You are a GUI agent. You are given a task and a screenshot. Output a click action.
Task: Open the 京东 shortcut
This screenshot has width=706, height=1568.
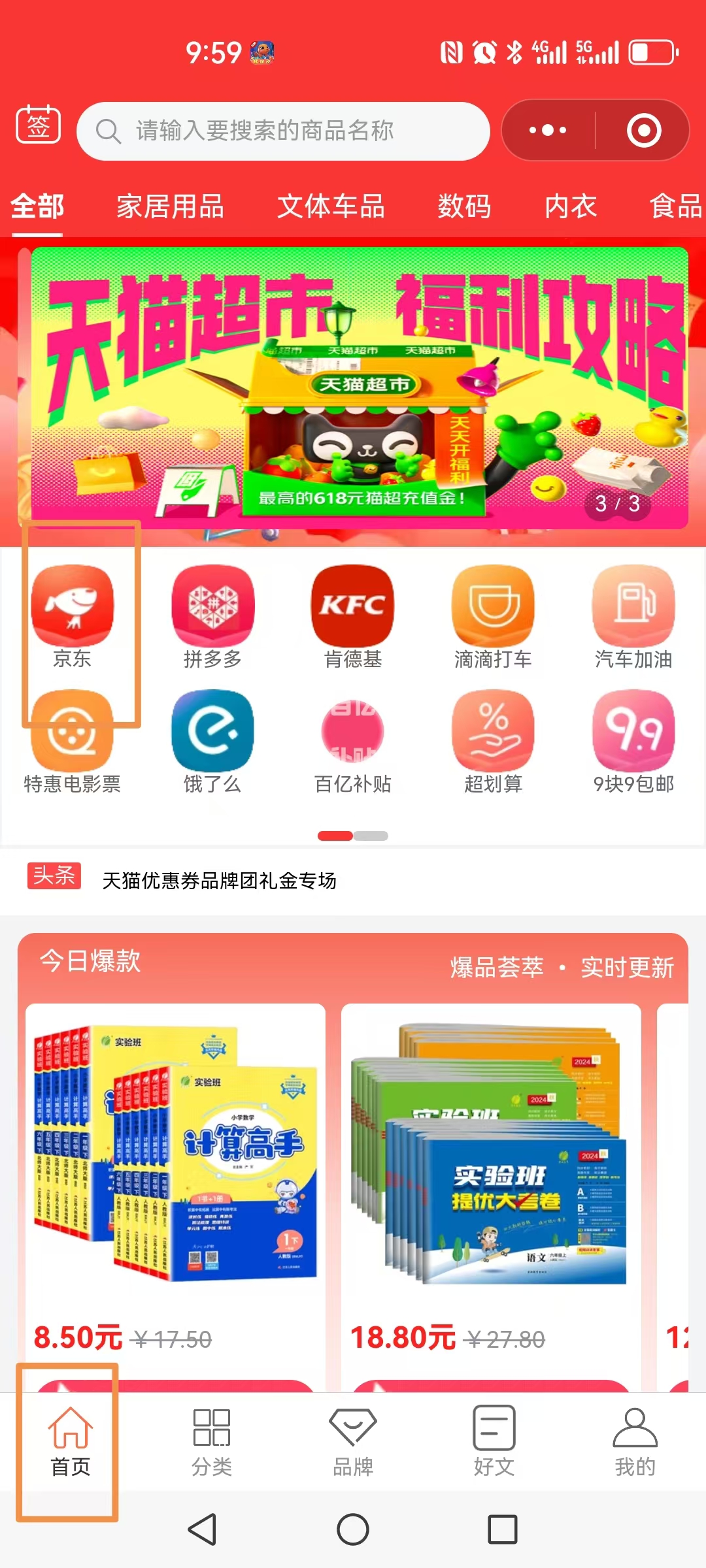(x=72, y=615)
